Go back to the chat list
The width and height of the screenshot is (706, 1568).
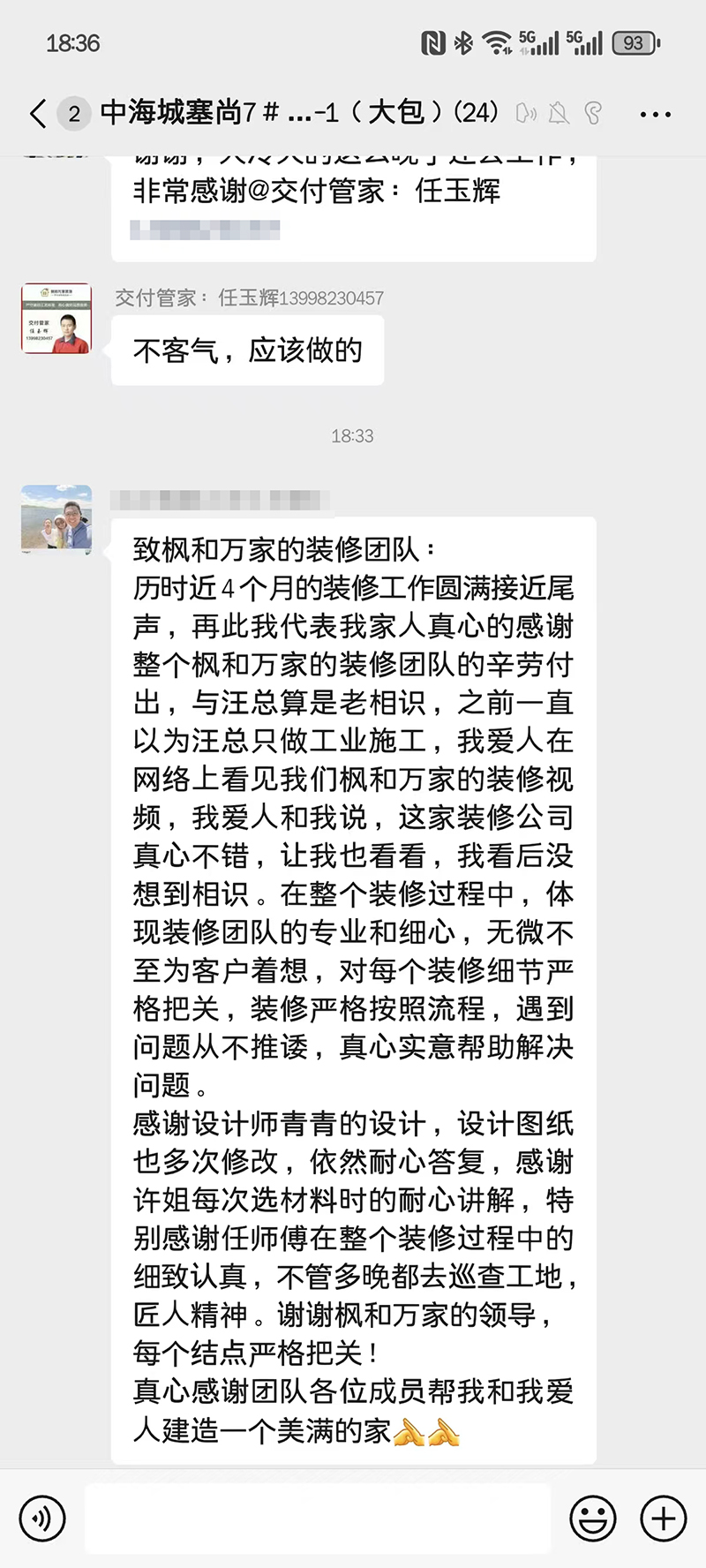pyautogui.click(x=38, y=114)
